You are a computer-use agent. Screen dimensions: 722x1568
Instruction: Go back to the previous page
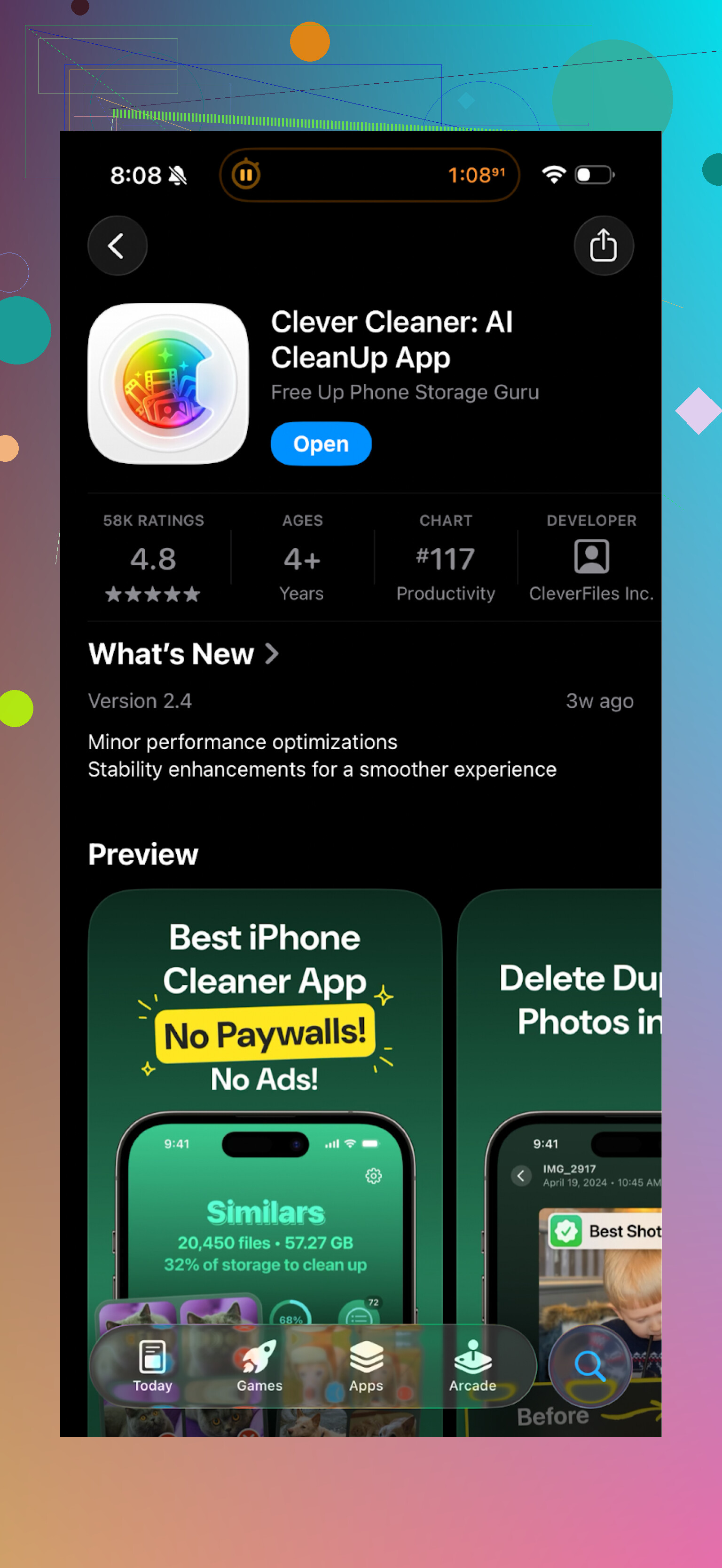(x=117, y=245)
